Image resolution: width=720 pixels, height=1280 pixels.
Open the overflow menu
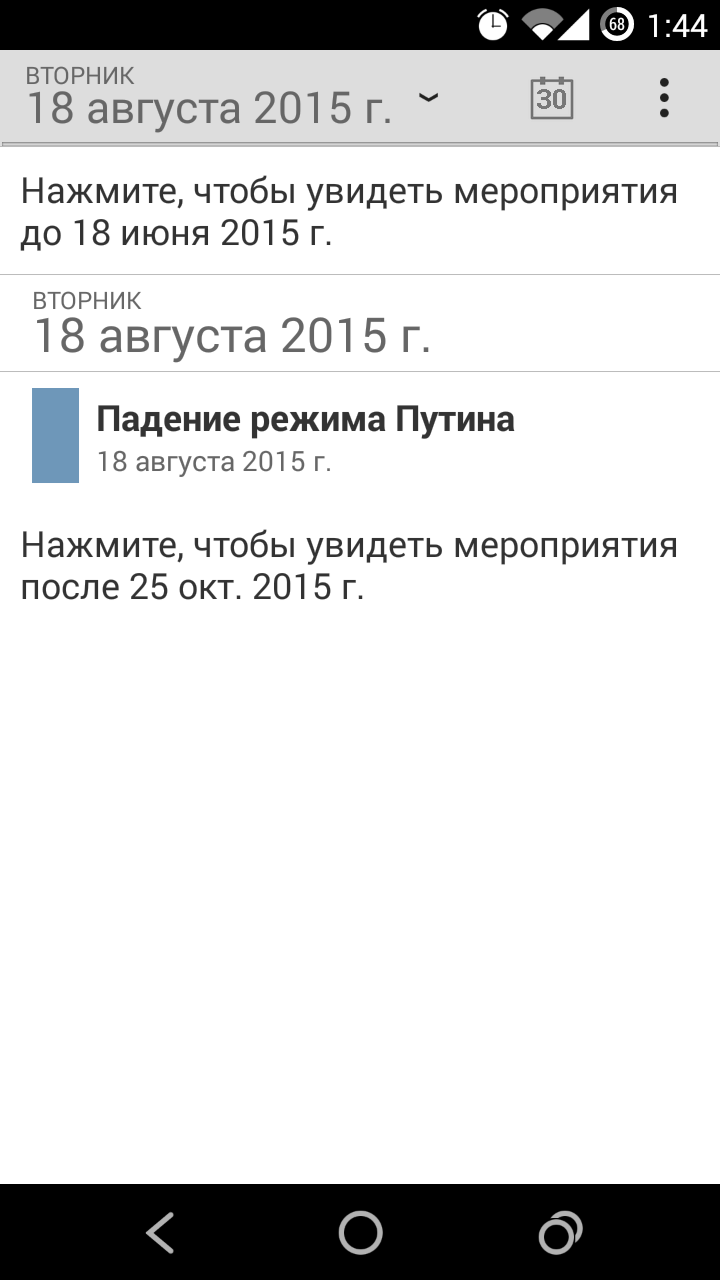click(664, 98)
